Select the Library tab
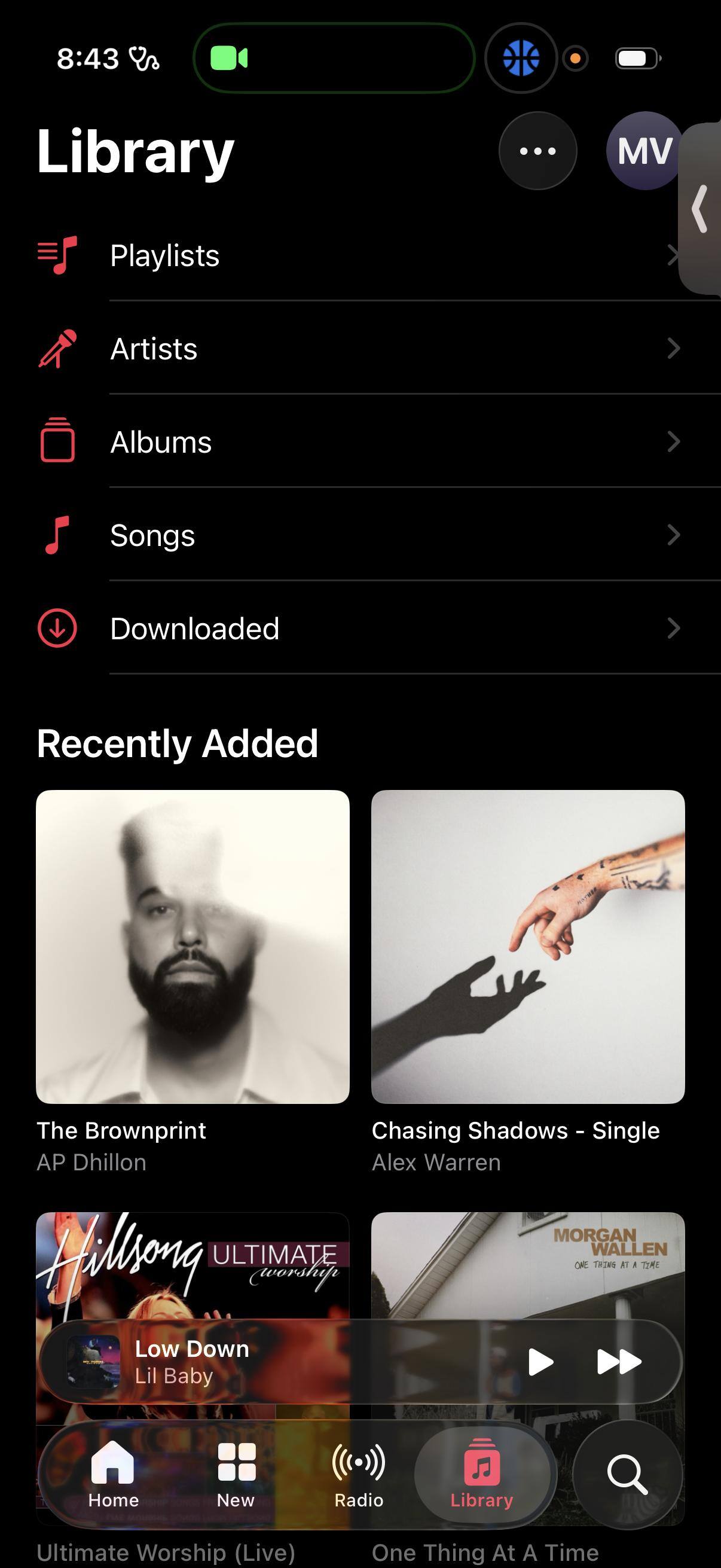721x1568 pixels. [x=481, y=1474]
